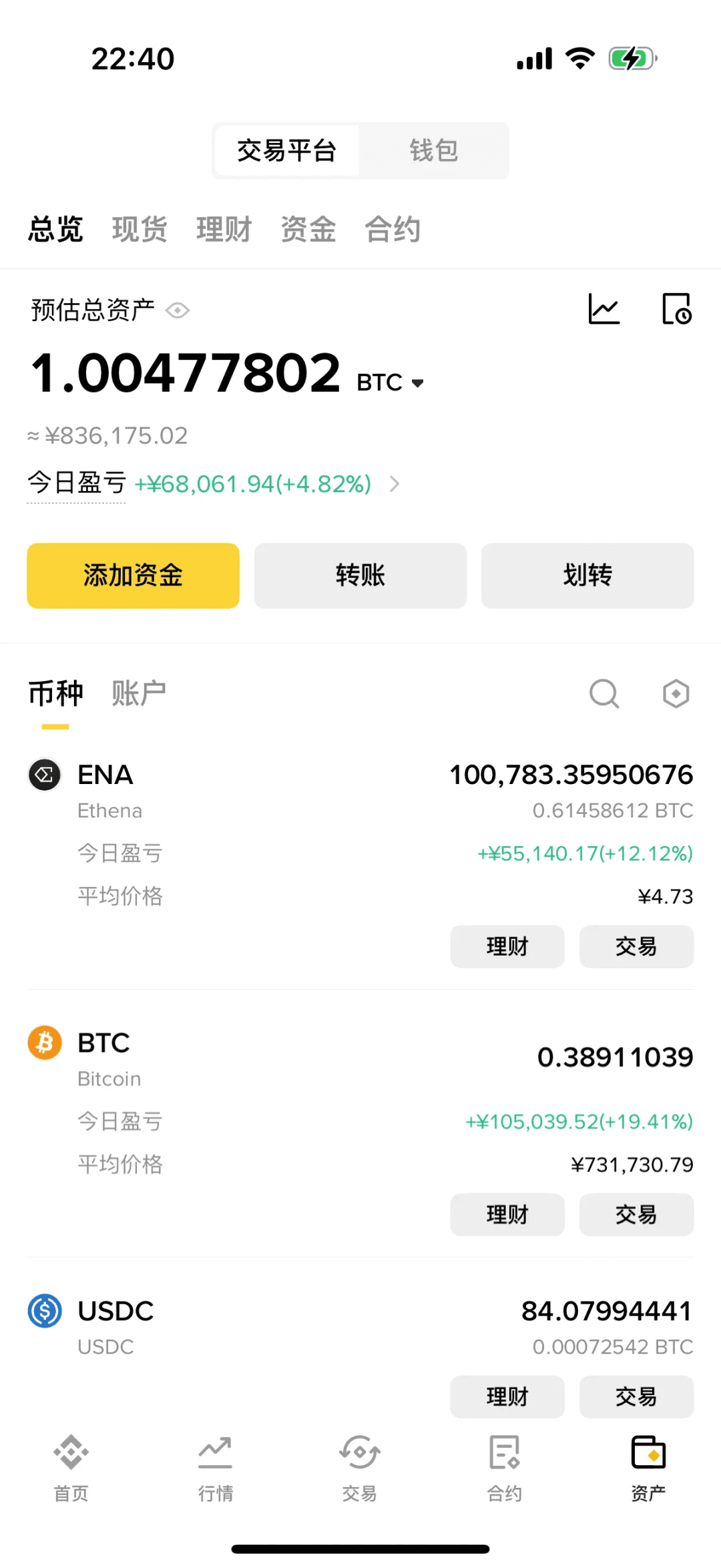The width and height of the screenshot is (721, 1568).
Task: Tap the 添加资金 button
Action: click(133, 576)
